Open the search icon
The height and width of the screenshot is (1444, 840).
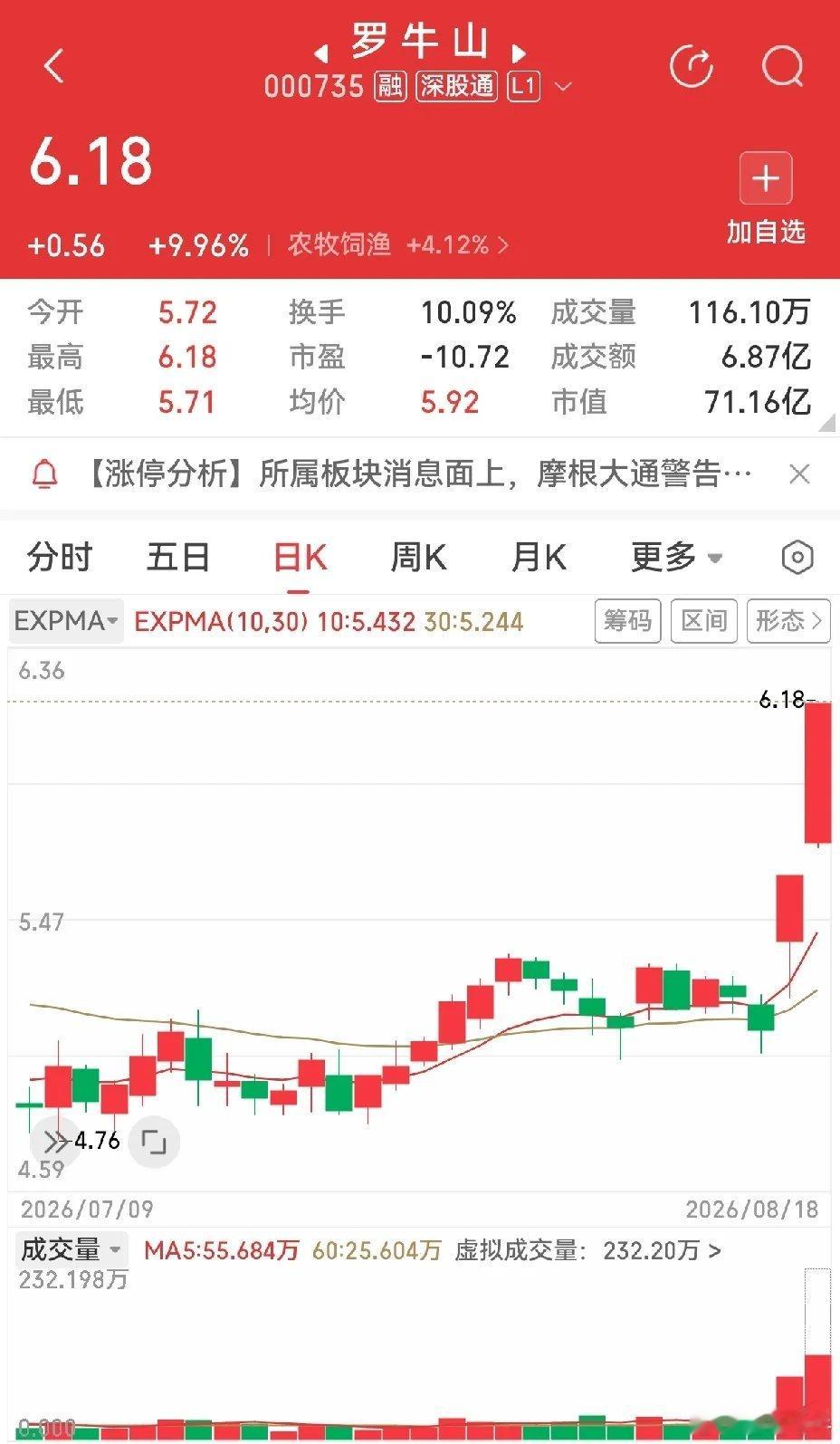782,65
